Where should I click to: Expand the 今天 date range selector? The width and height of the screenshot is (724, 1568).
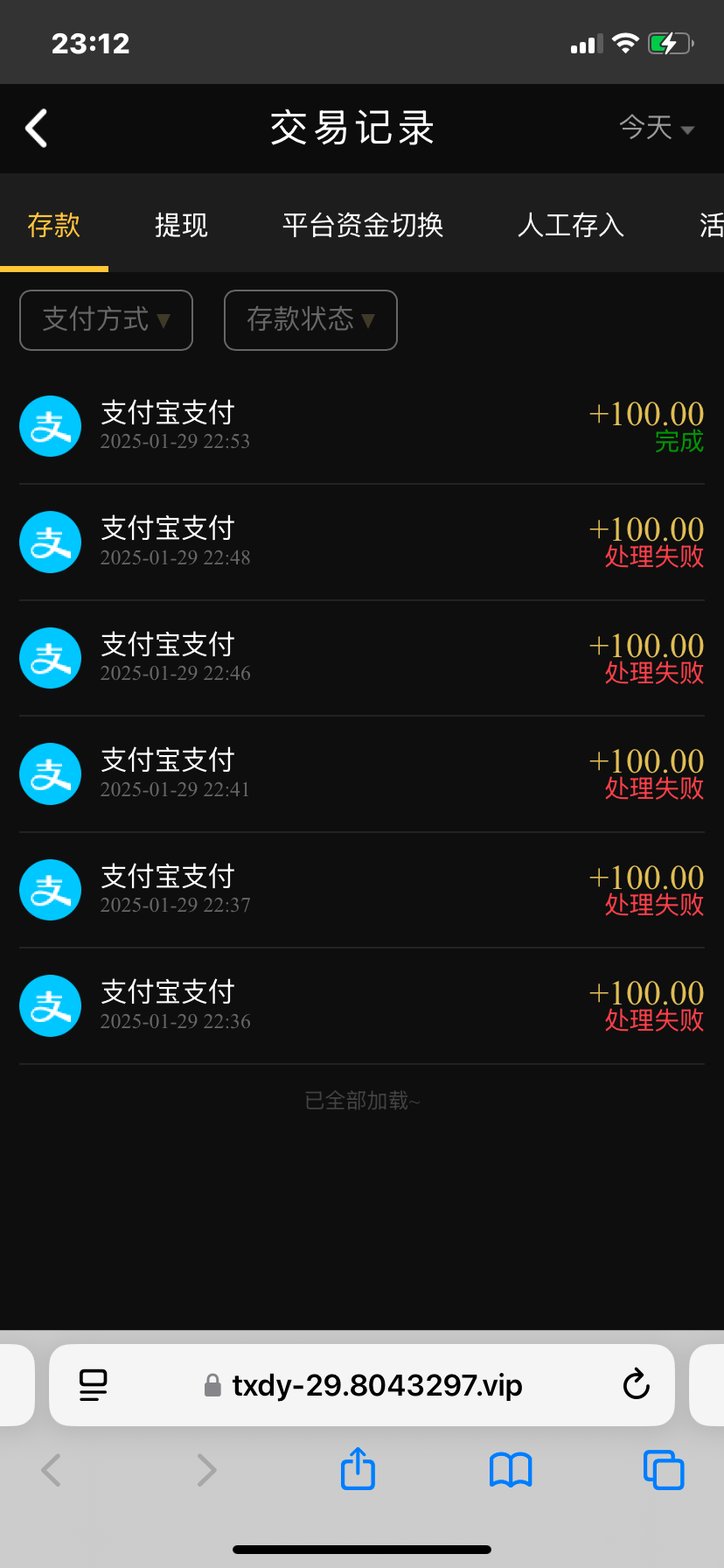656,128
